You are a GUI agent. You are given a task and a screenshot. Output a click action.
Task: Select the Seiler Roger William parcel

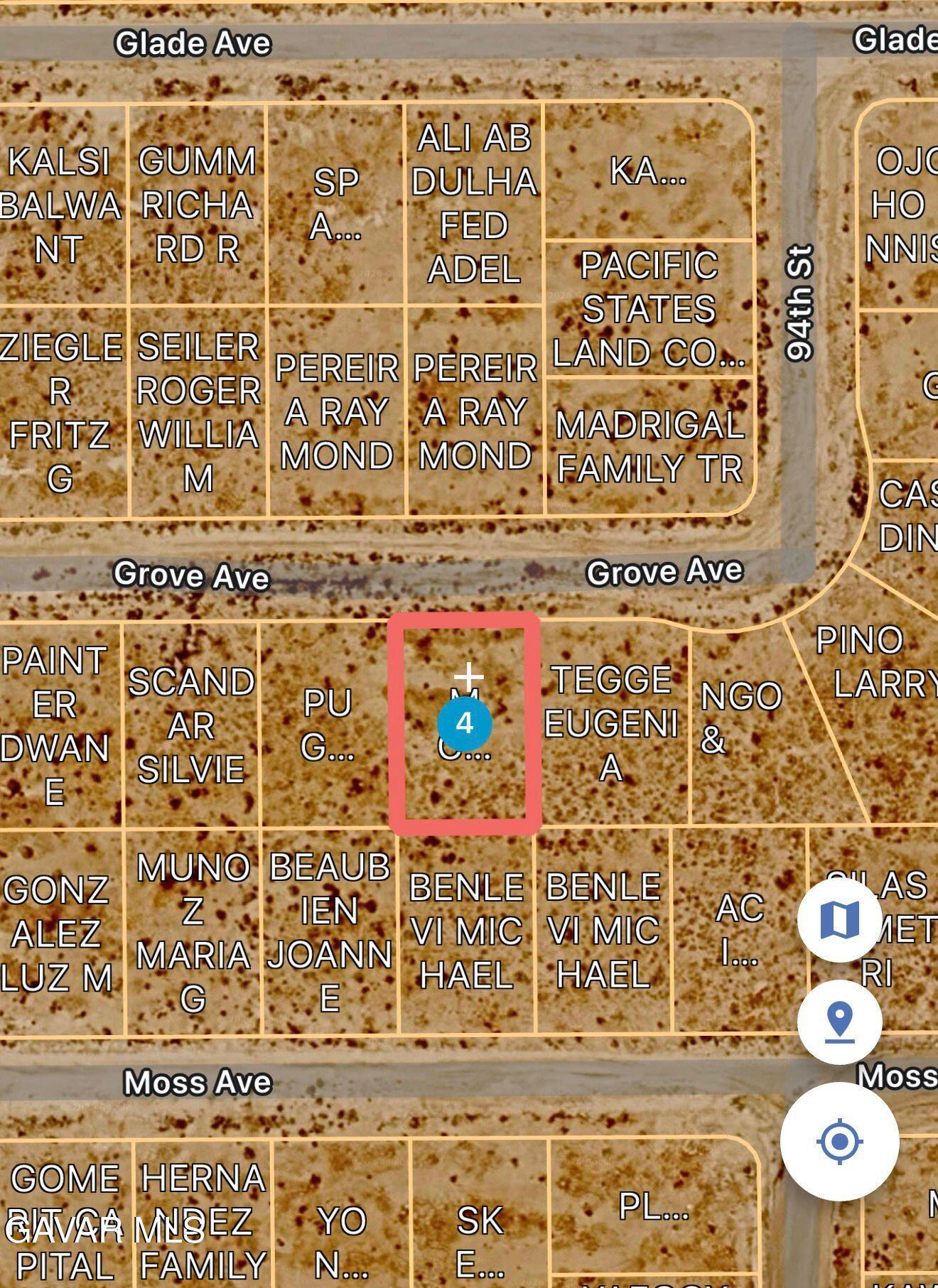[198, 412]
